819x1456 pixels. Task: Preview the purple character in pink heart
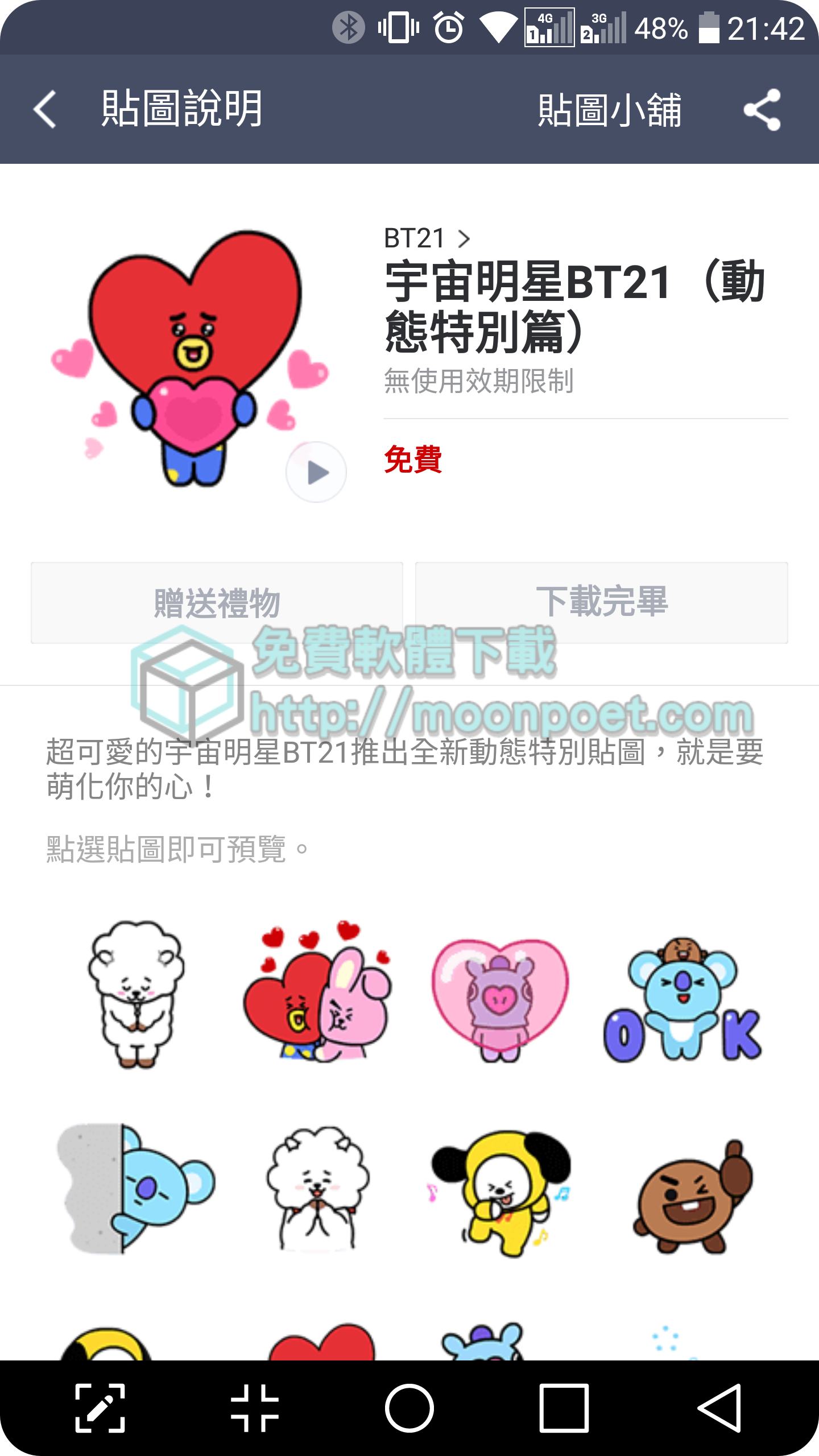500,998
